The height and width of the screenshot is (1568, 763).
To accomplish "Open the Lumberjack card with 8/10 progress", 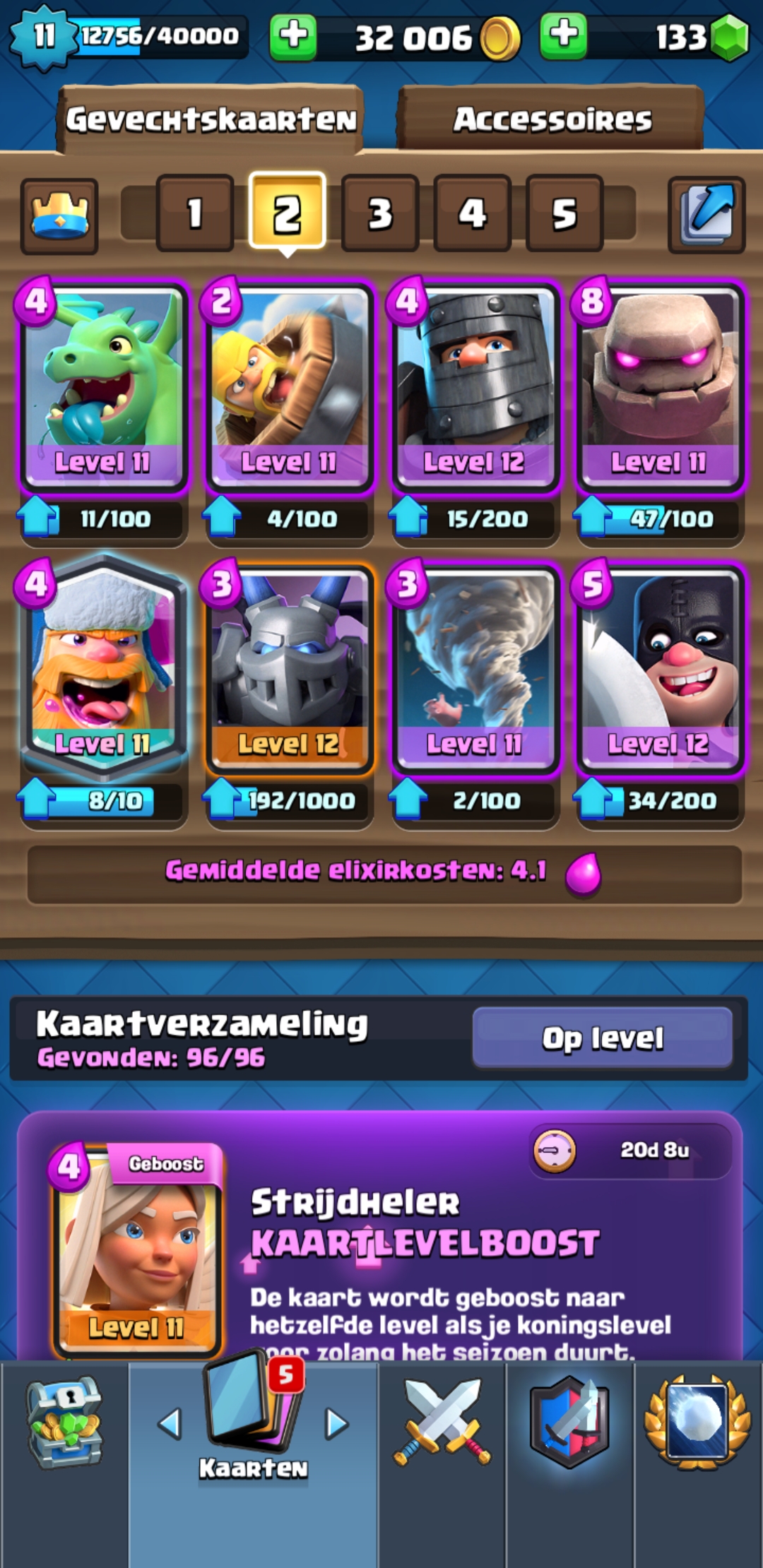I will click(104, 667).
